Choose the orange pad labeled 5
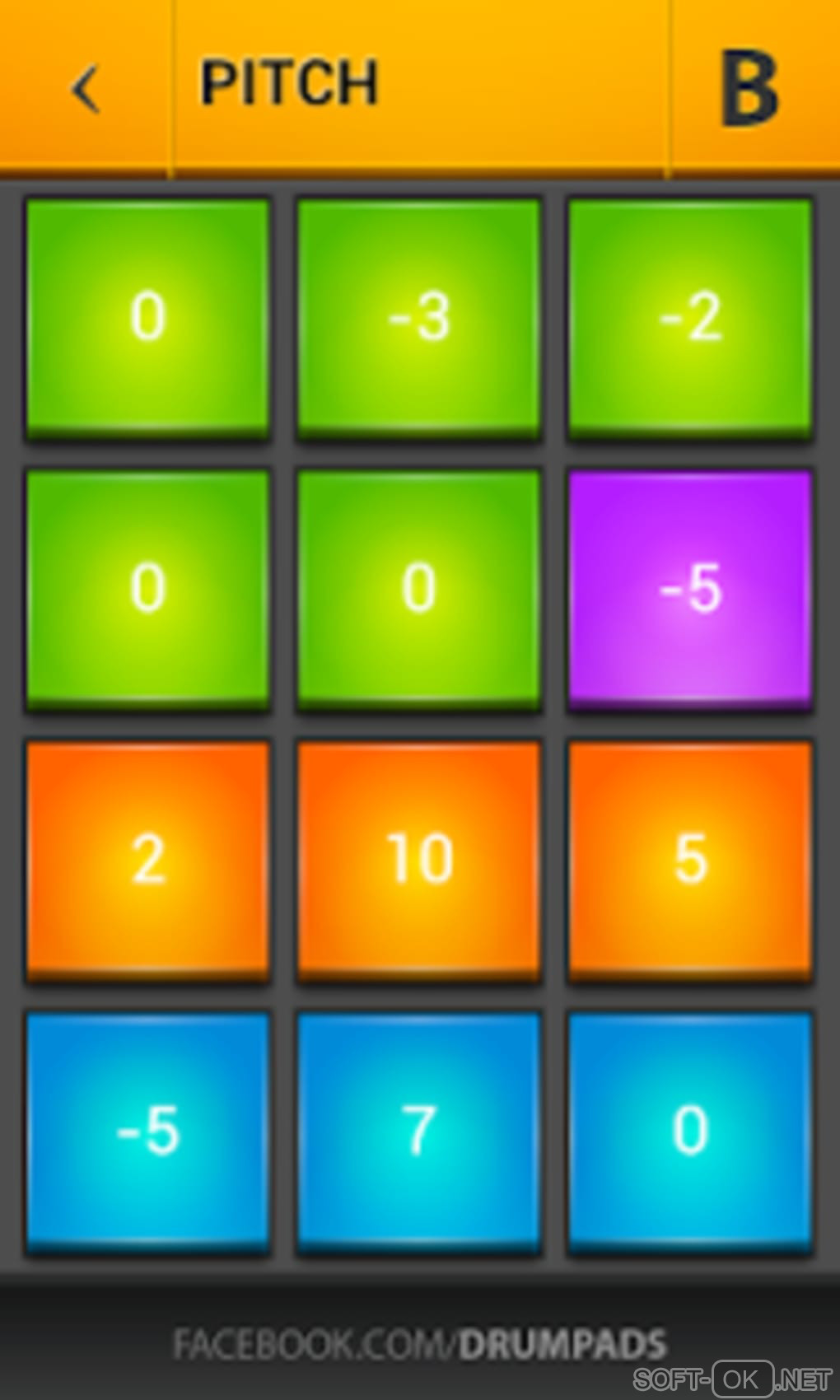The image size is (840, 1400). pyautogui.click(x=690, y=859)
